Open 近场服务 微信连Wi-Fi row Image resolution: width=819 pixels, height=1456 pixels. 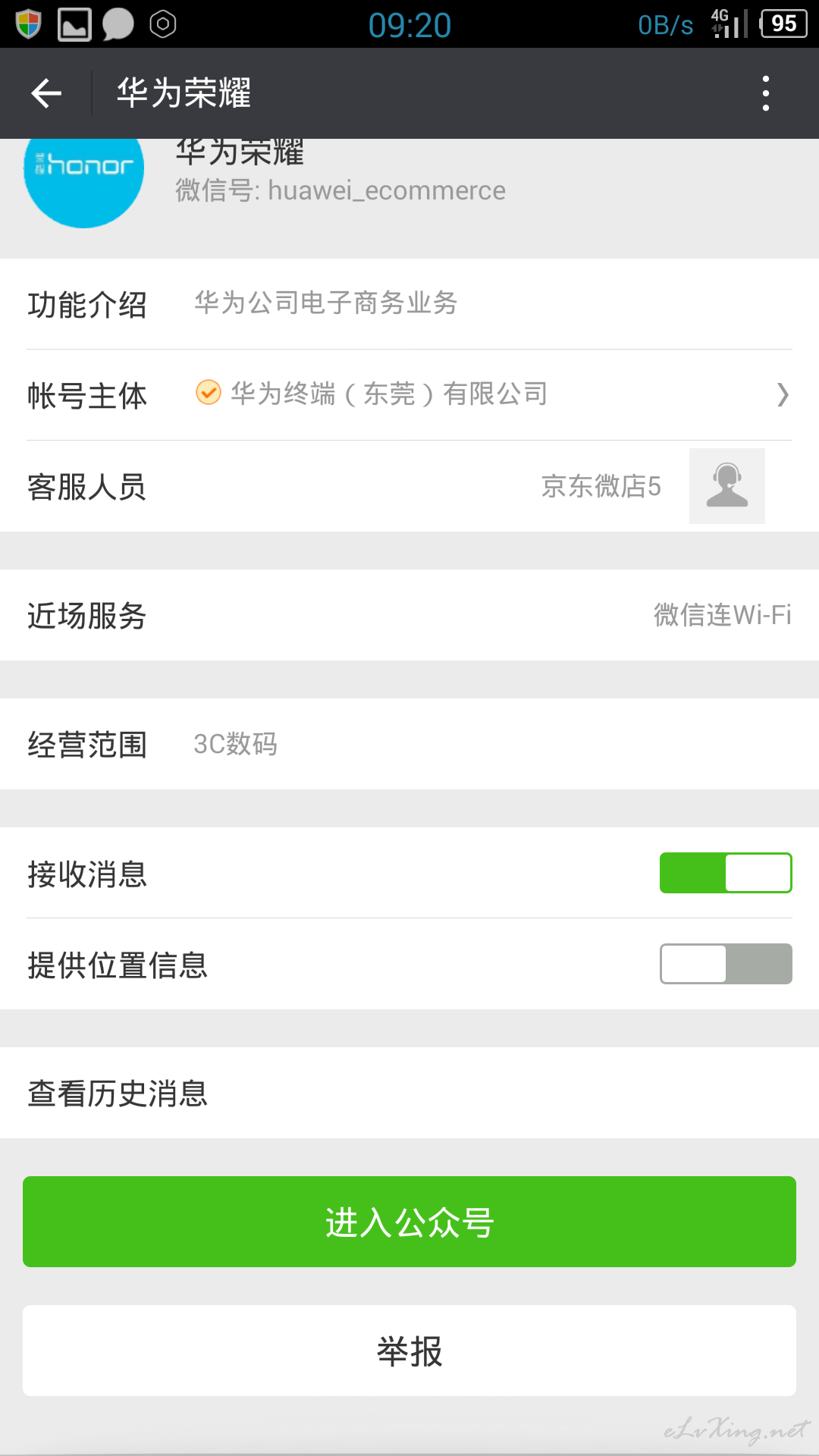coord(409,615)
